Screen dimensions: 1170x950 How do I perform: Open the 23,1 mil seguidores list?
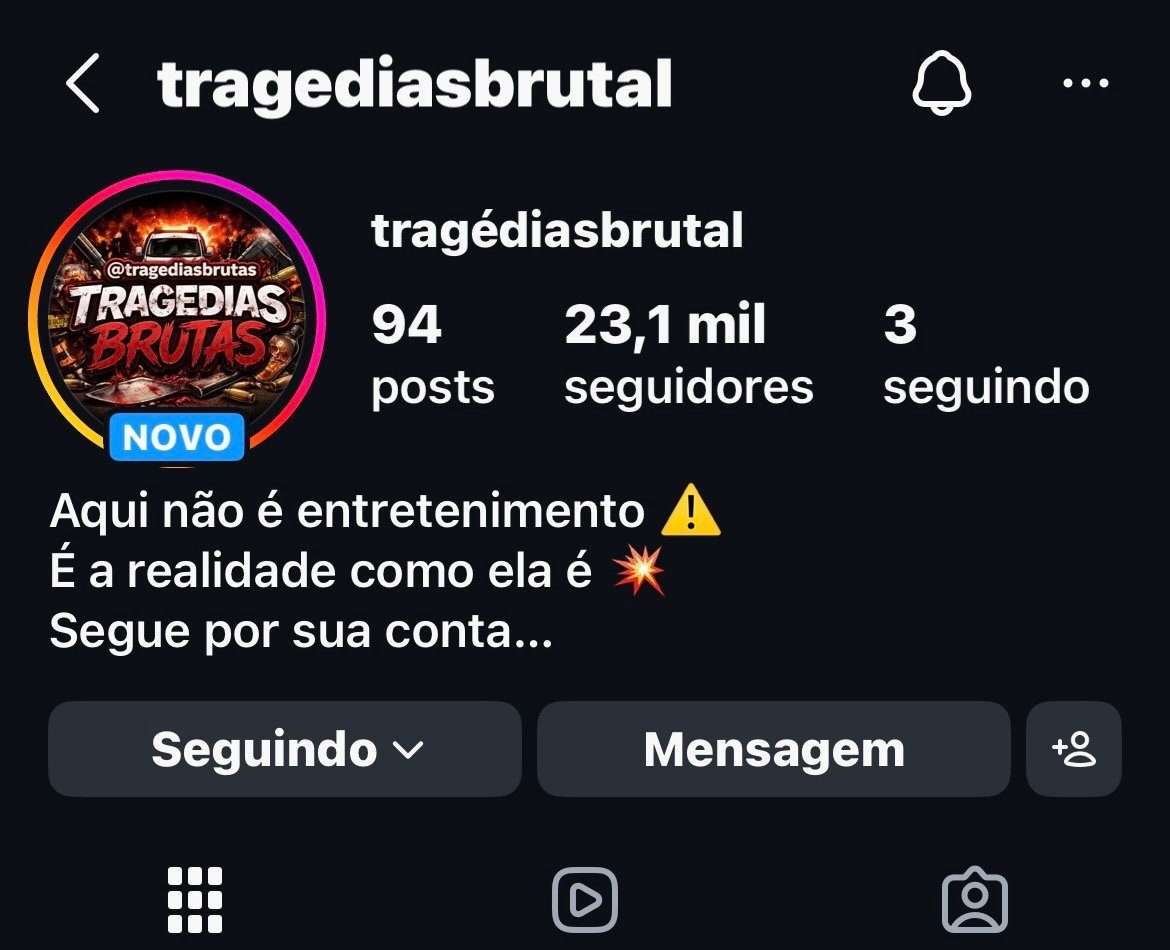pyautogui.click(x=688, y=355)
